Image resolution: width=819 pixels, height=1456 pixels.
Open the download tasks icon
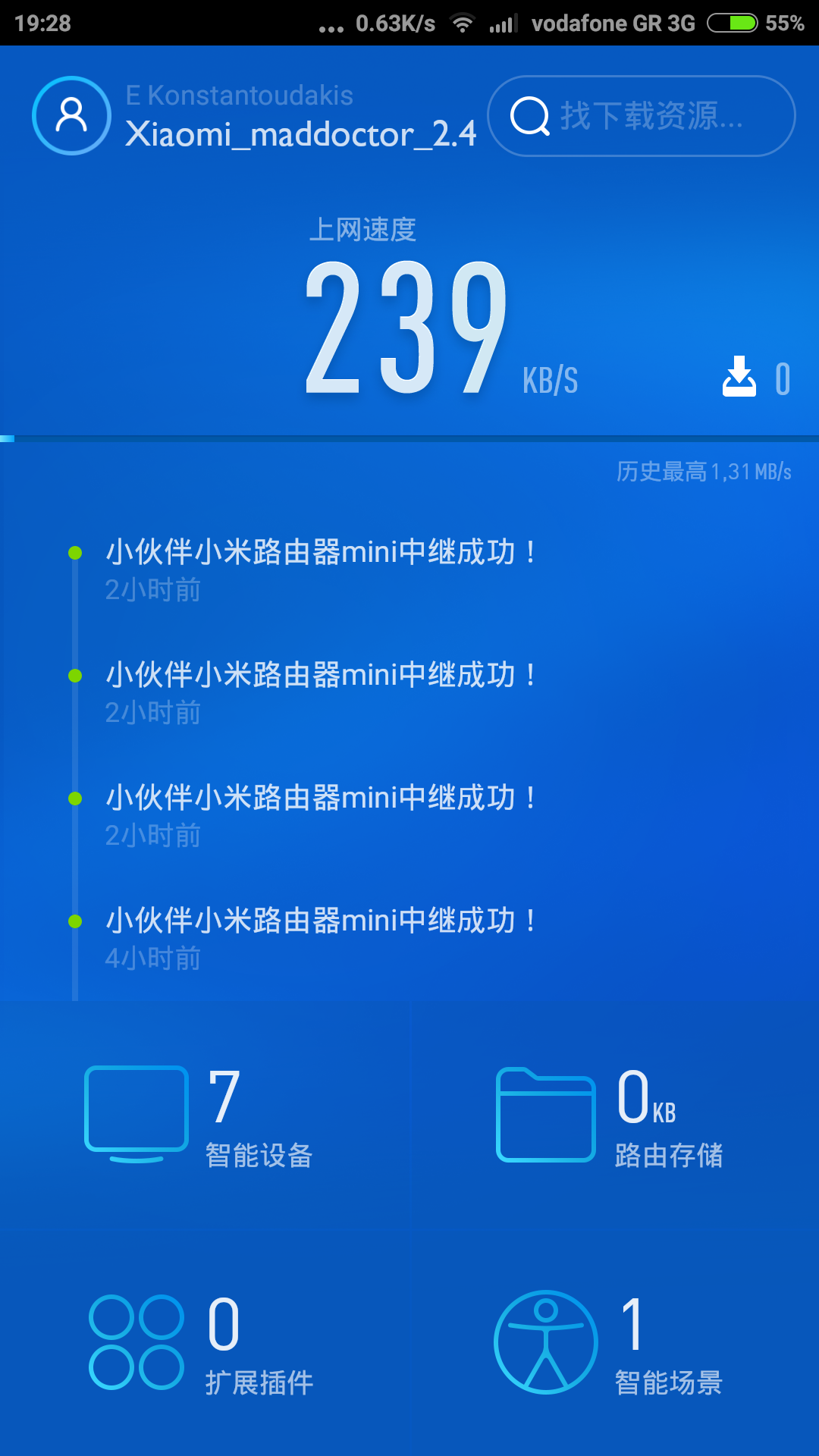(739, 377)
